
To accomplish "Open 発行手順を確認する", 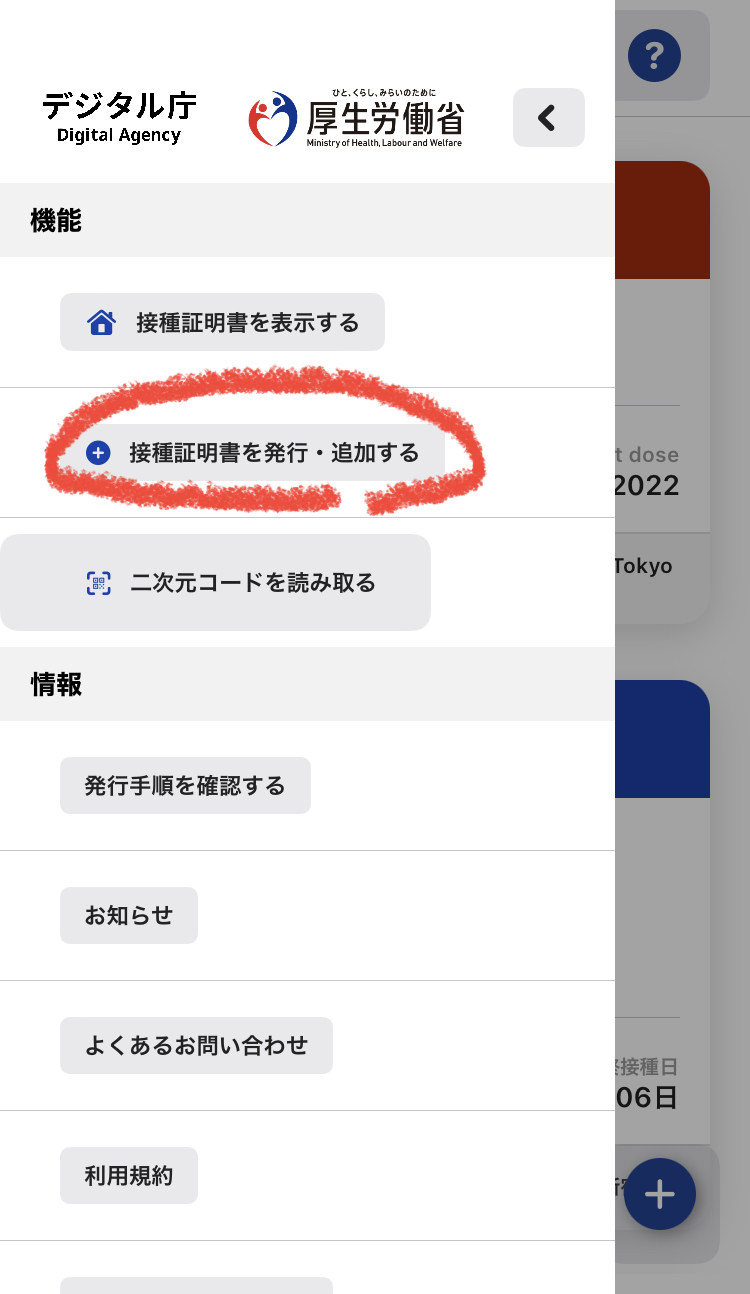I will tap(185, 786).
